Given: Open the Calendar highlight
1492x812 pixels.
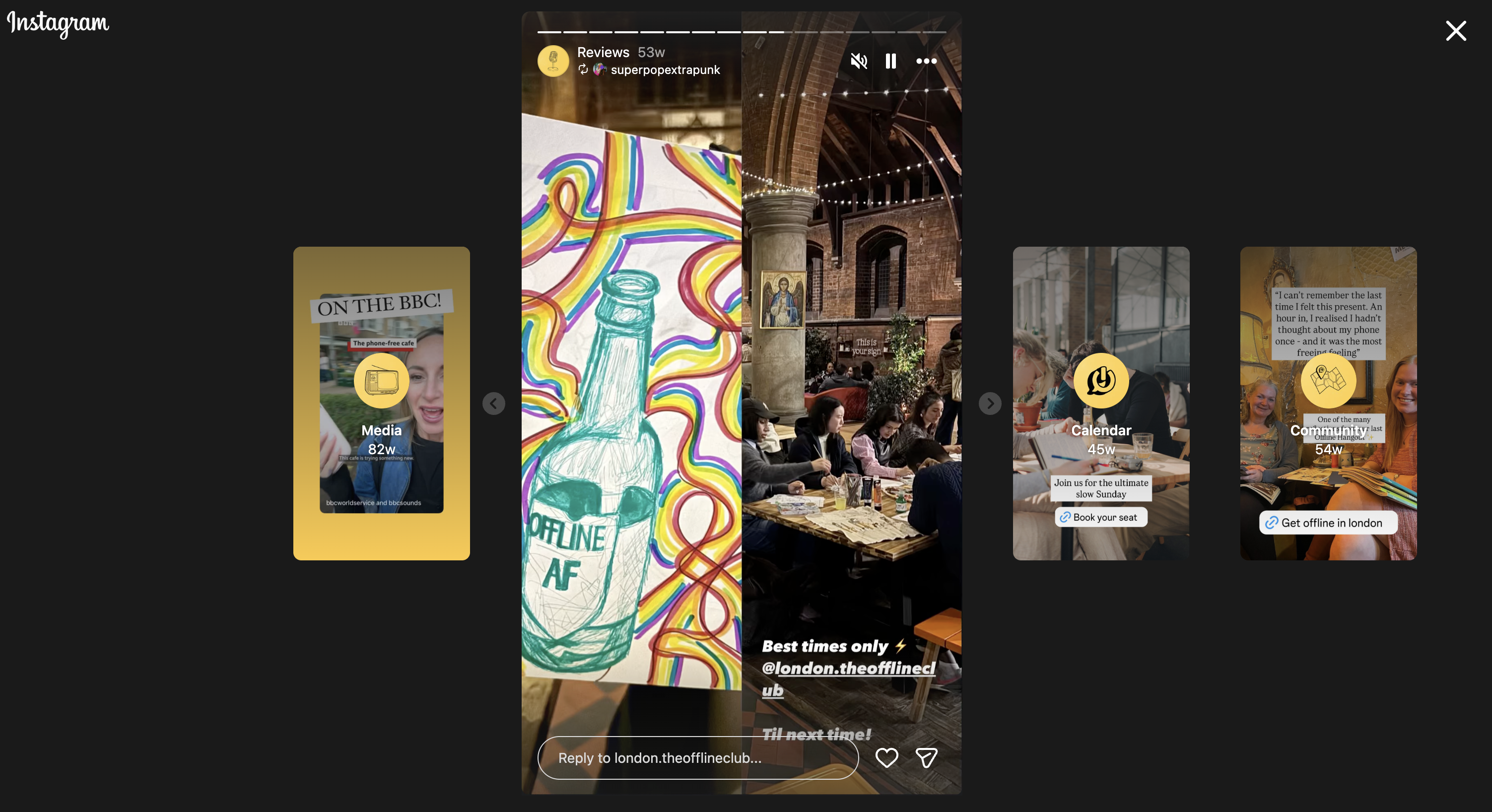Looking at the screenshot, I should [1100, 403].
